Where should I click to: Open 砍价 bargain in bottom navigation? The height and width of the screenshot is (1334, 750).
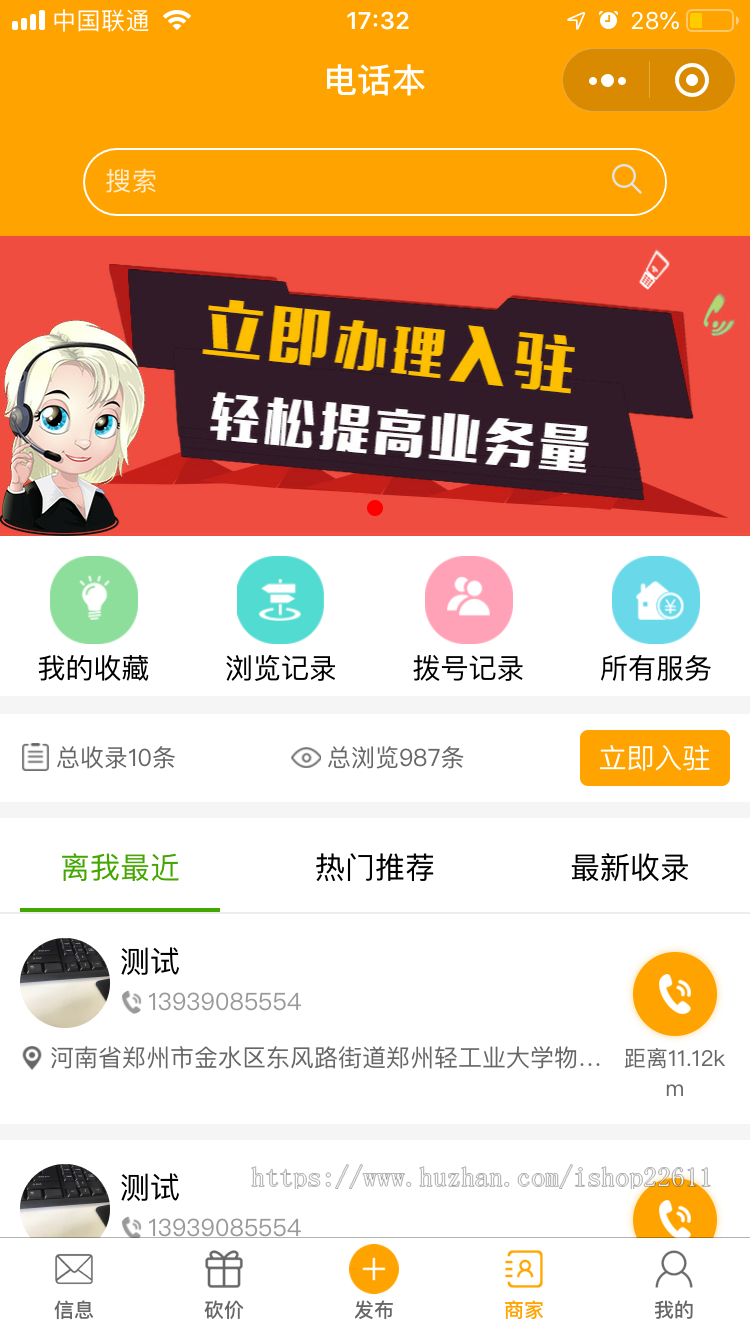[x=224, y=1283]
